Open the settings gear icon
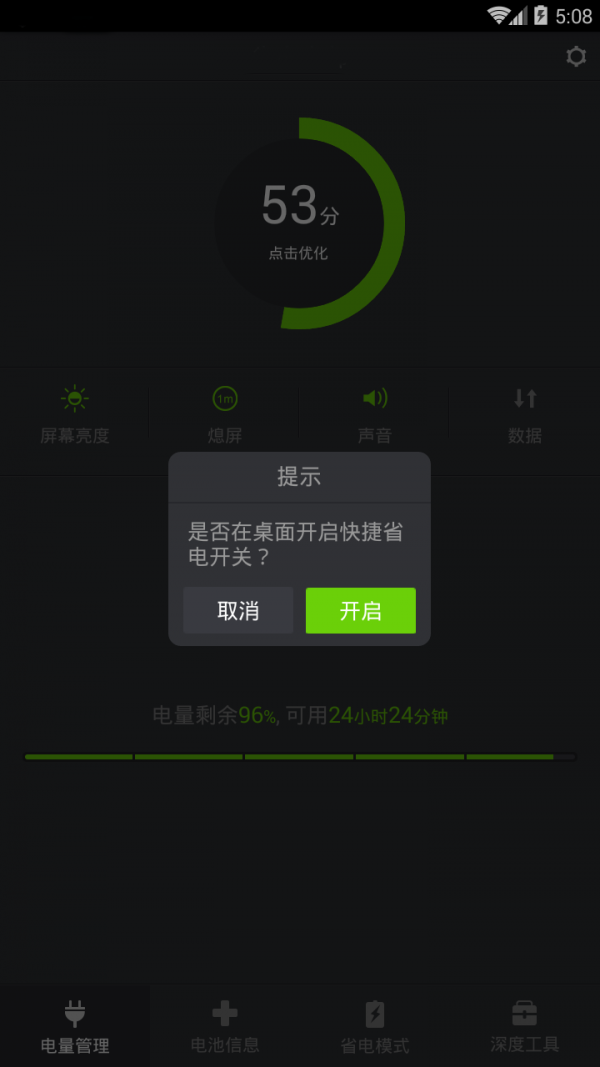 coord(576,57)
